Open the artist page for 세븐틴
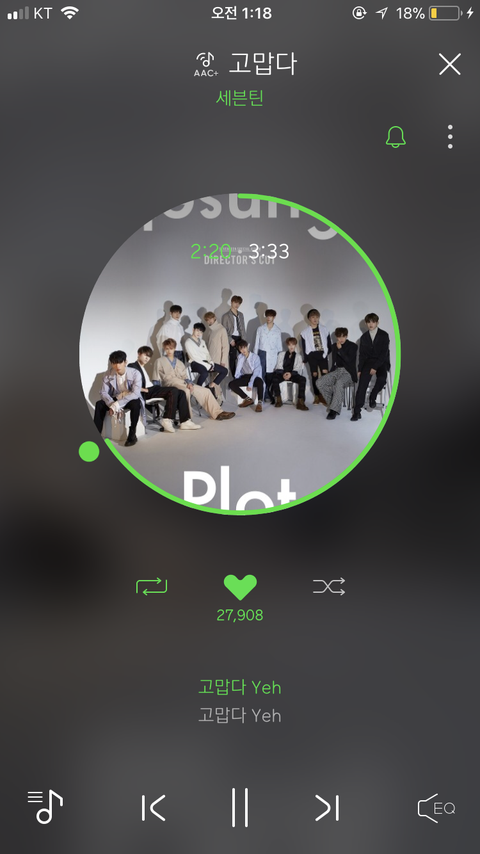480x854 pixels. (240, 98)
